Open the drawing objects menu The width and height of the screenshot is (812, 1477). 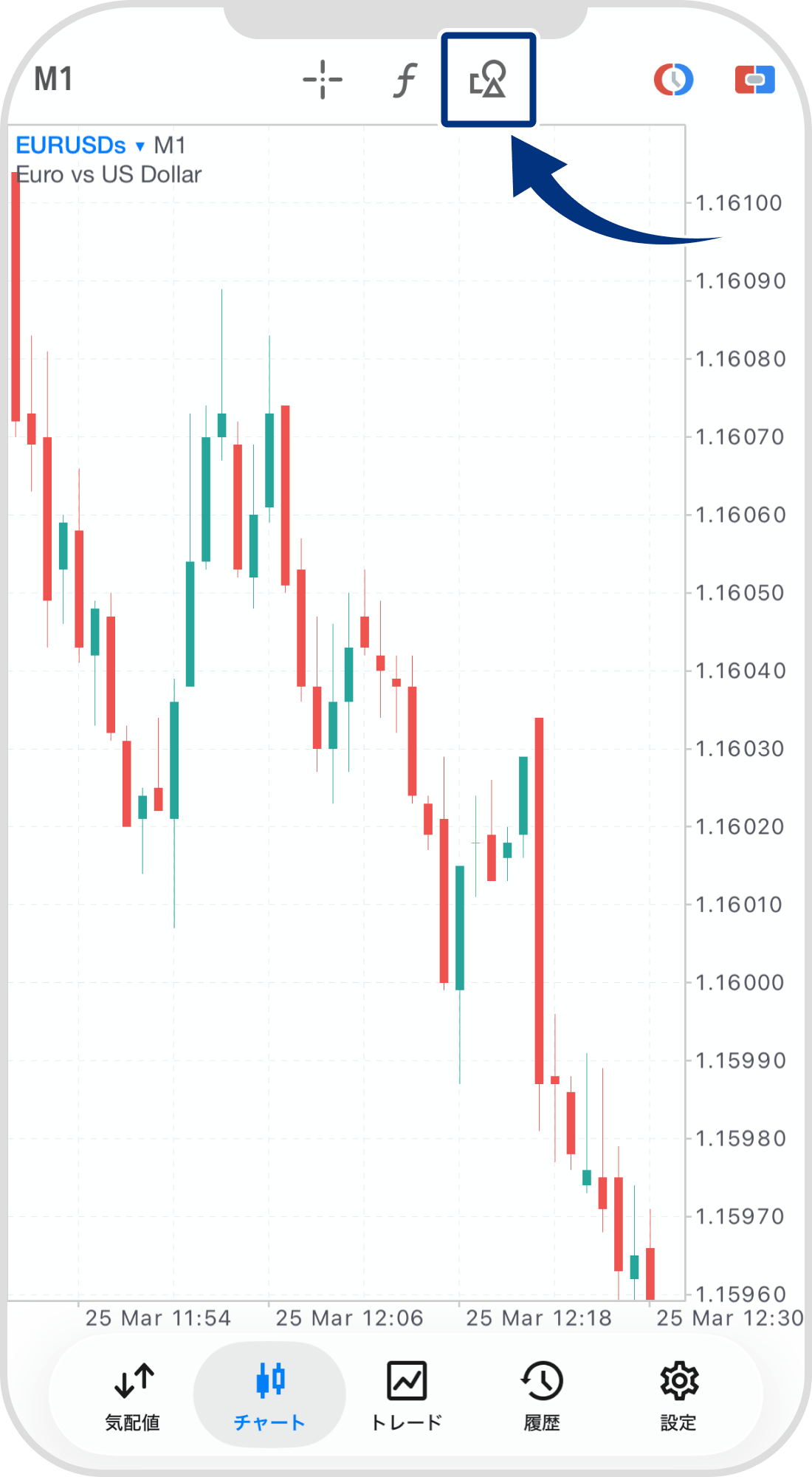(488, 80)
